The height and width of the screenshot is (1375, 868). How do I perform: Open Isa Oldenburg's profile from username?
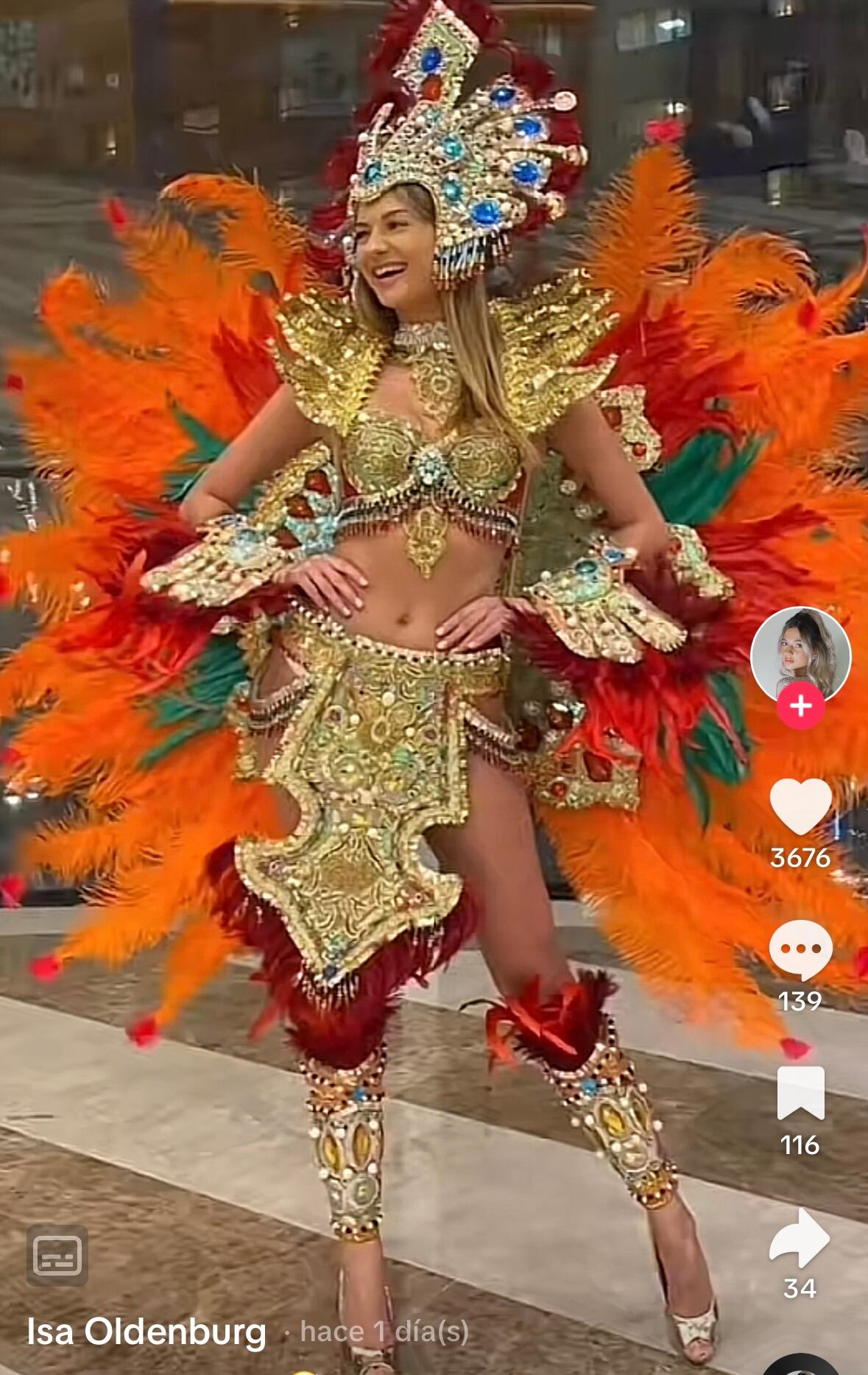[x=146, y=1332]
